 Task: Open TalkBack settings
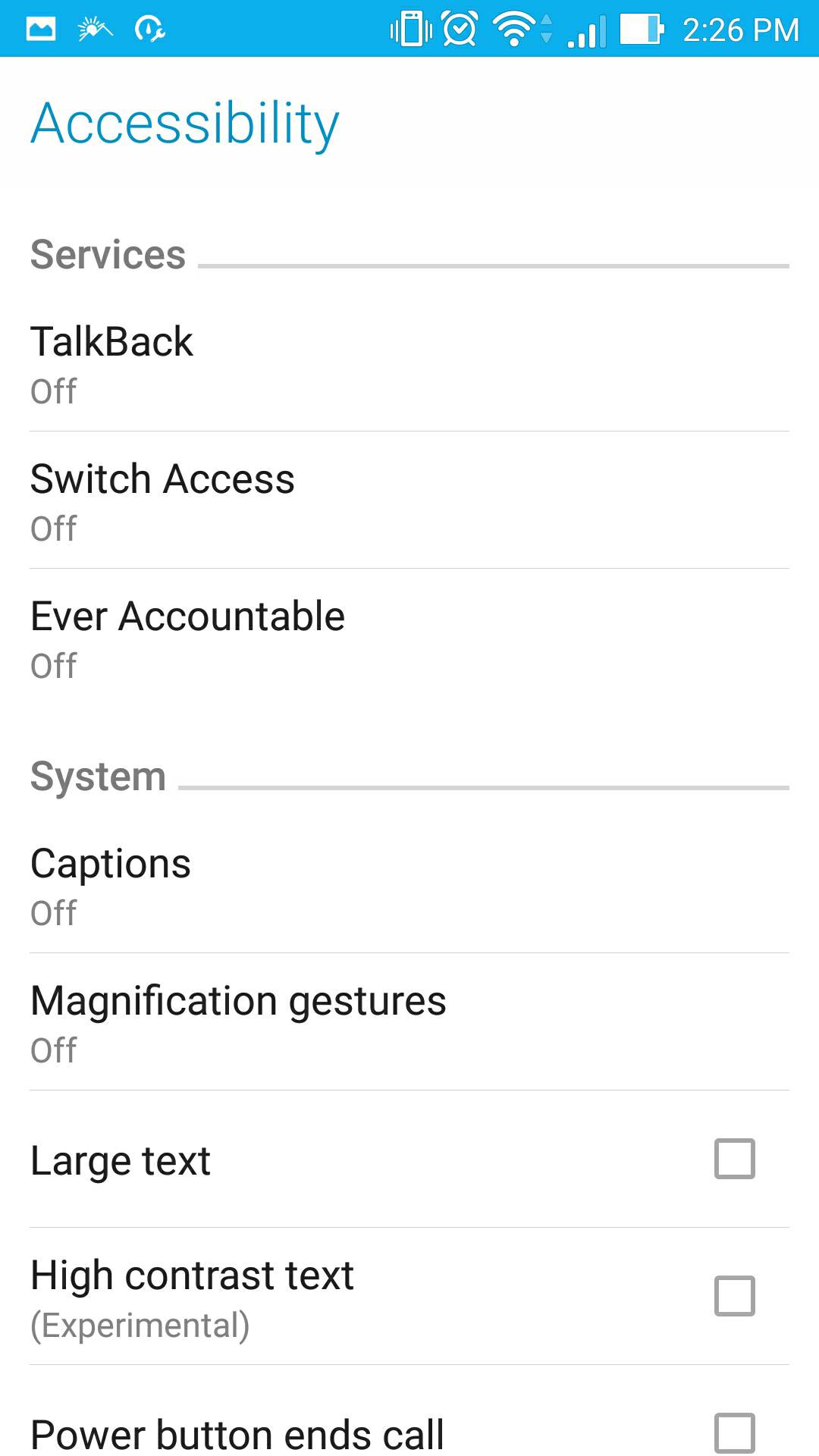click(409, 363)
